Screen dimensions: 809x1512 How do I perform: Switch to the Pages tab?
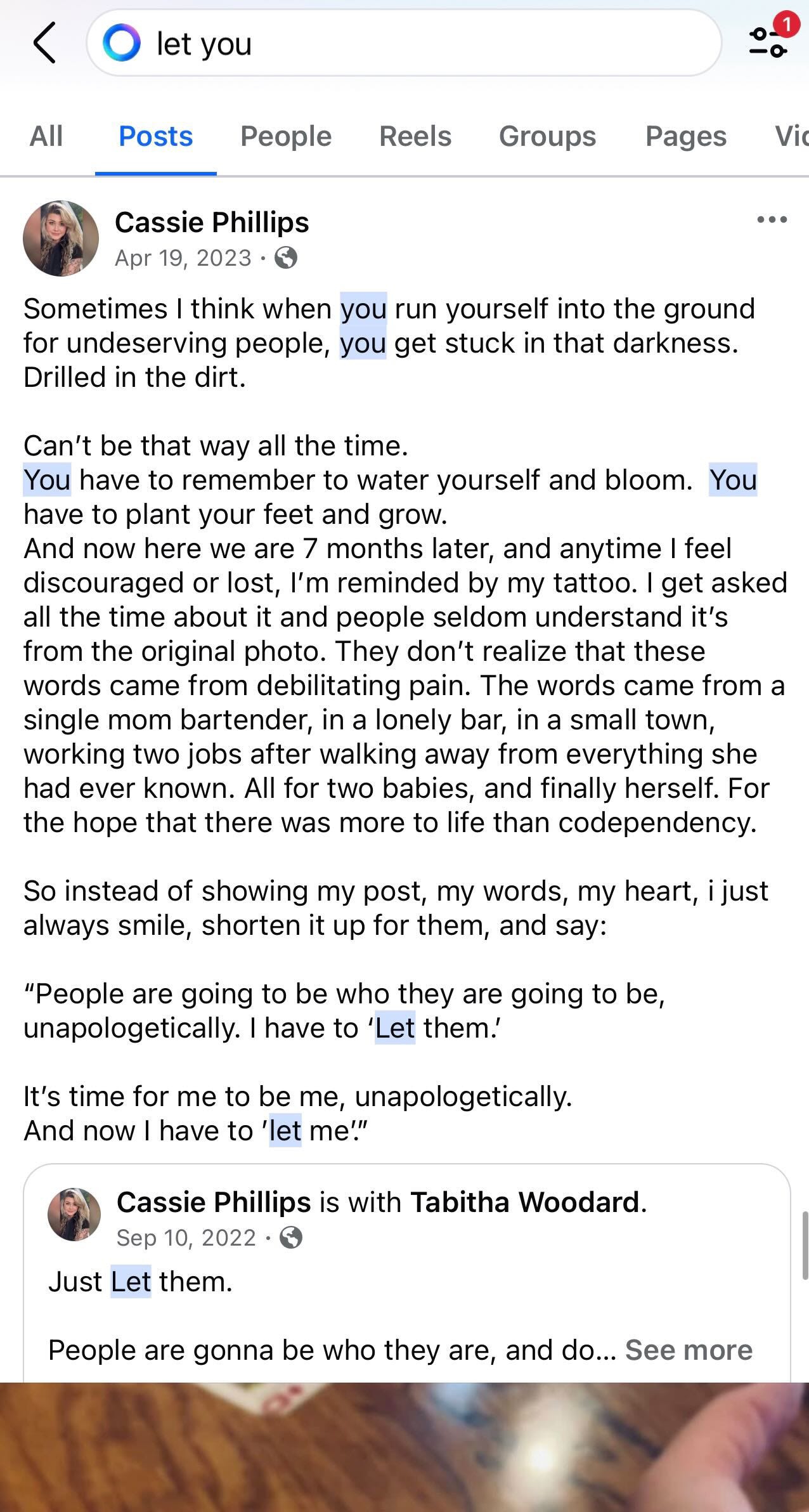[x=686, y=136]
